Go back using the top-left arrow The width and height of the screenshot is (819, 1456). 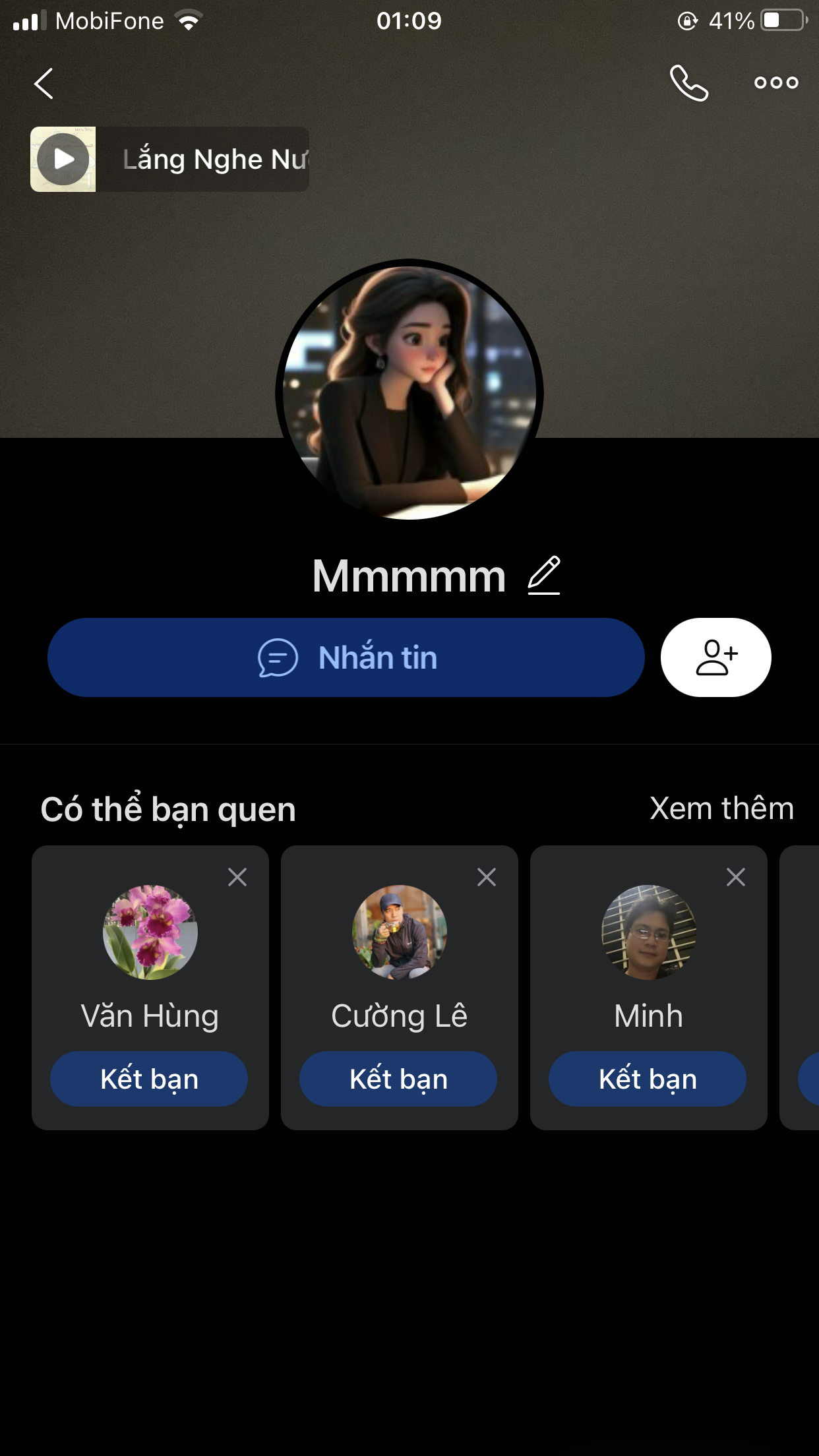point(44,84)
